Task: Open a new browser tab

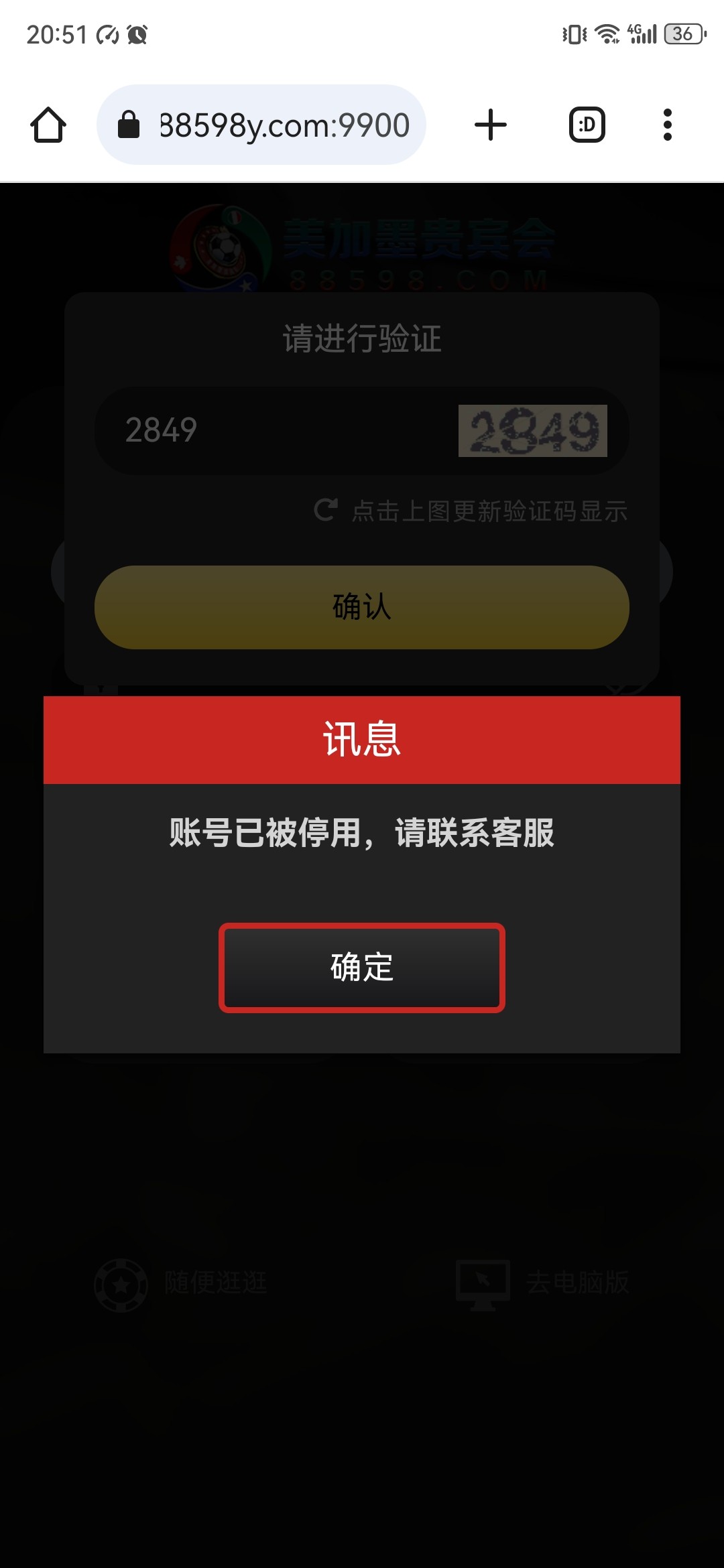Action: click(490, 125)
